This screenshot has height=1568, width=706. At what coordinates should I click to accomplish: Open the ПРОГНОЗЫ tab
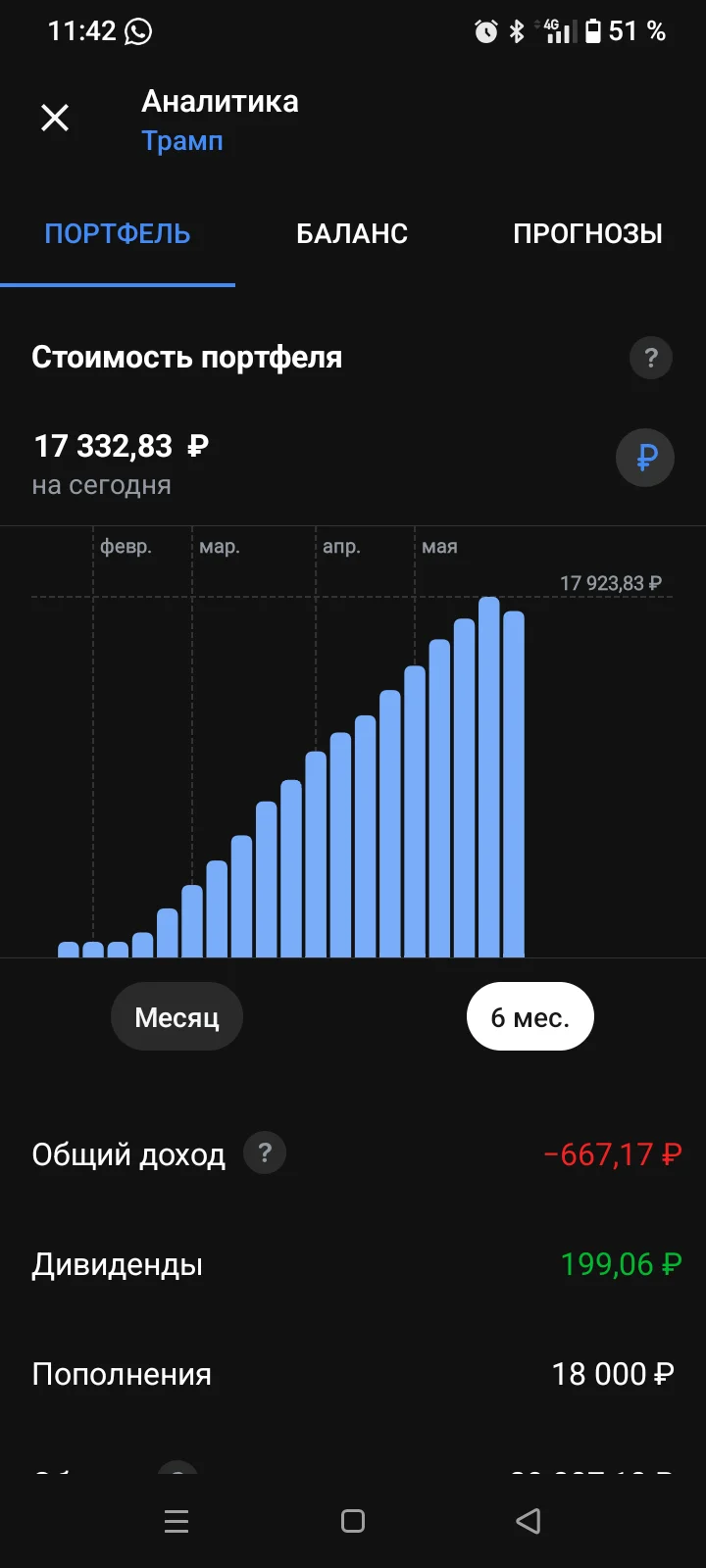(587, 234)
